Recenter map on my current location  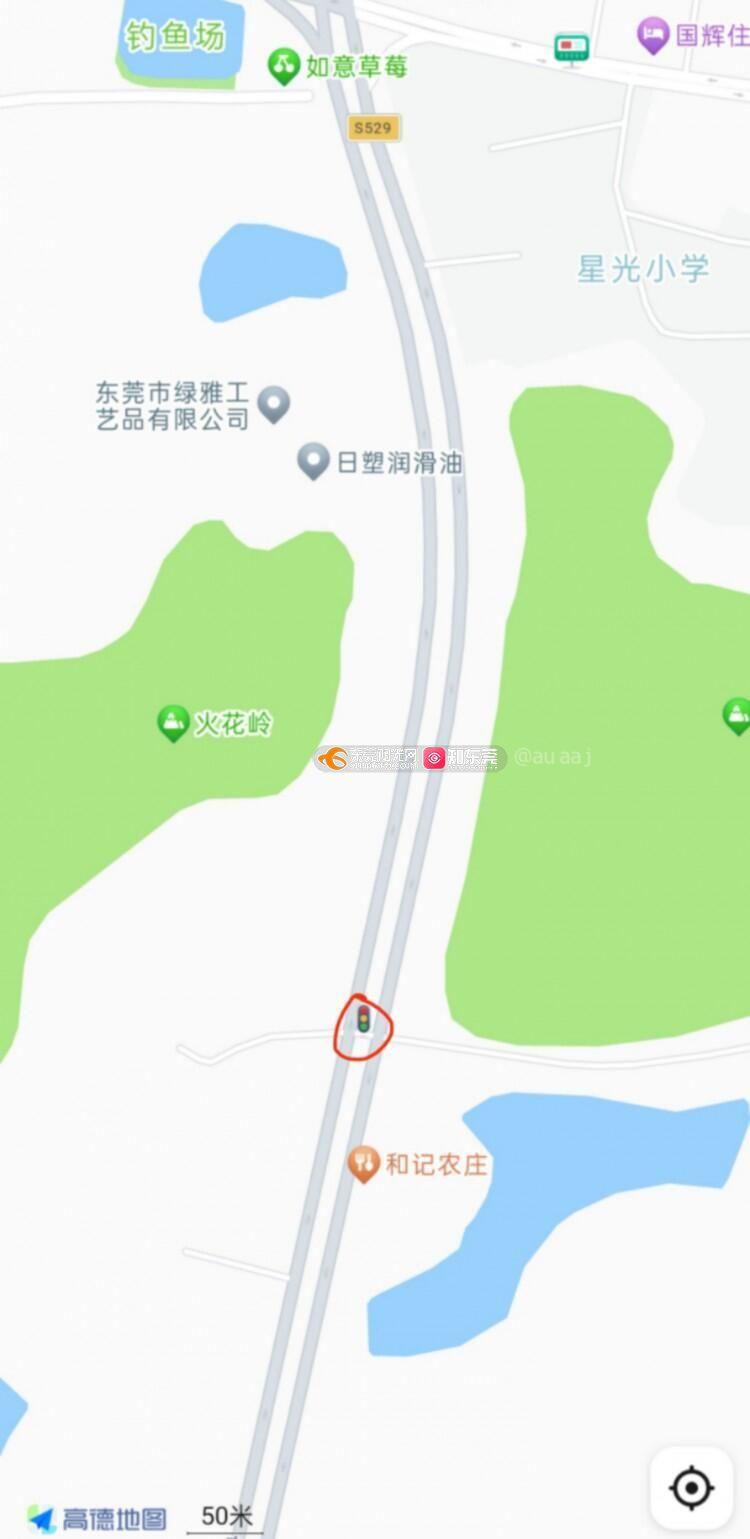(x=691, y=1488)
